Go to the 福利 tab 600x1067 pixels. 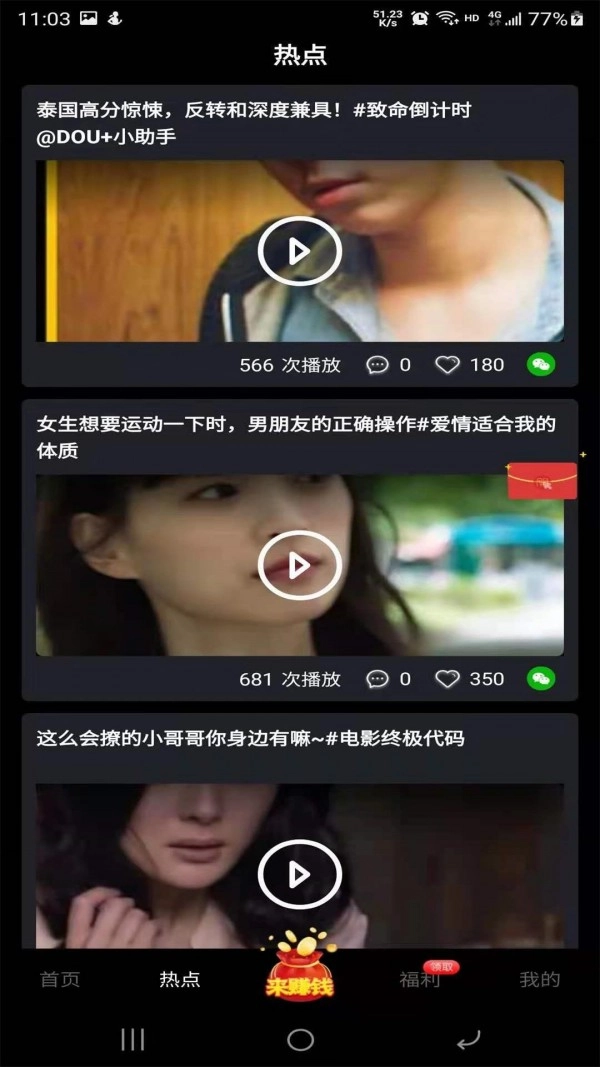pos(420,979)
